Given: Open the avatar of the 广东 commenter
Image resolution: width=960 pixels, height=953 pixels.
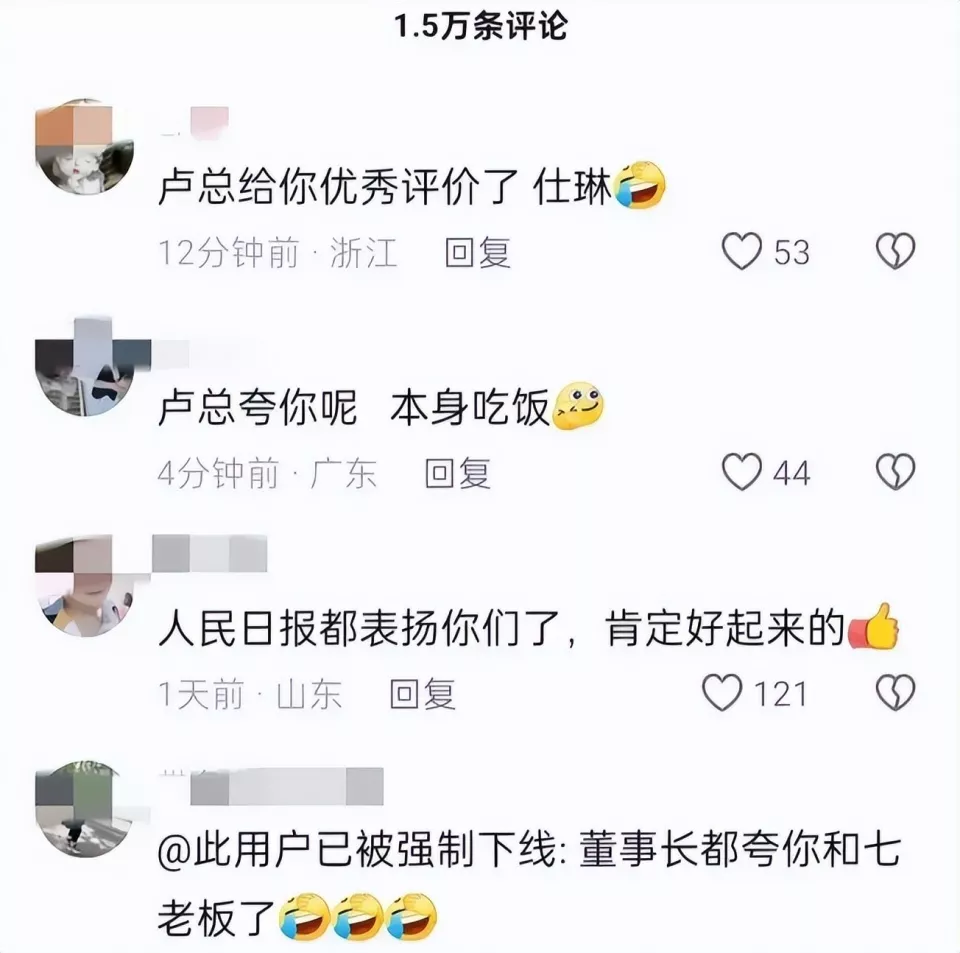Looking at the screenshot, I should pos(85,368).
